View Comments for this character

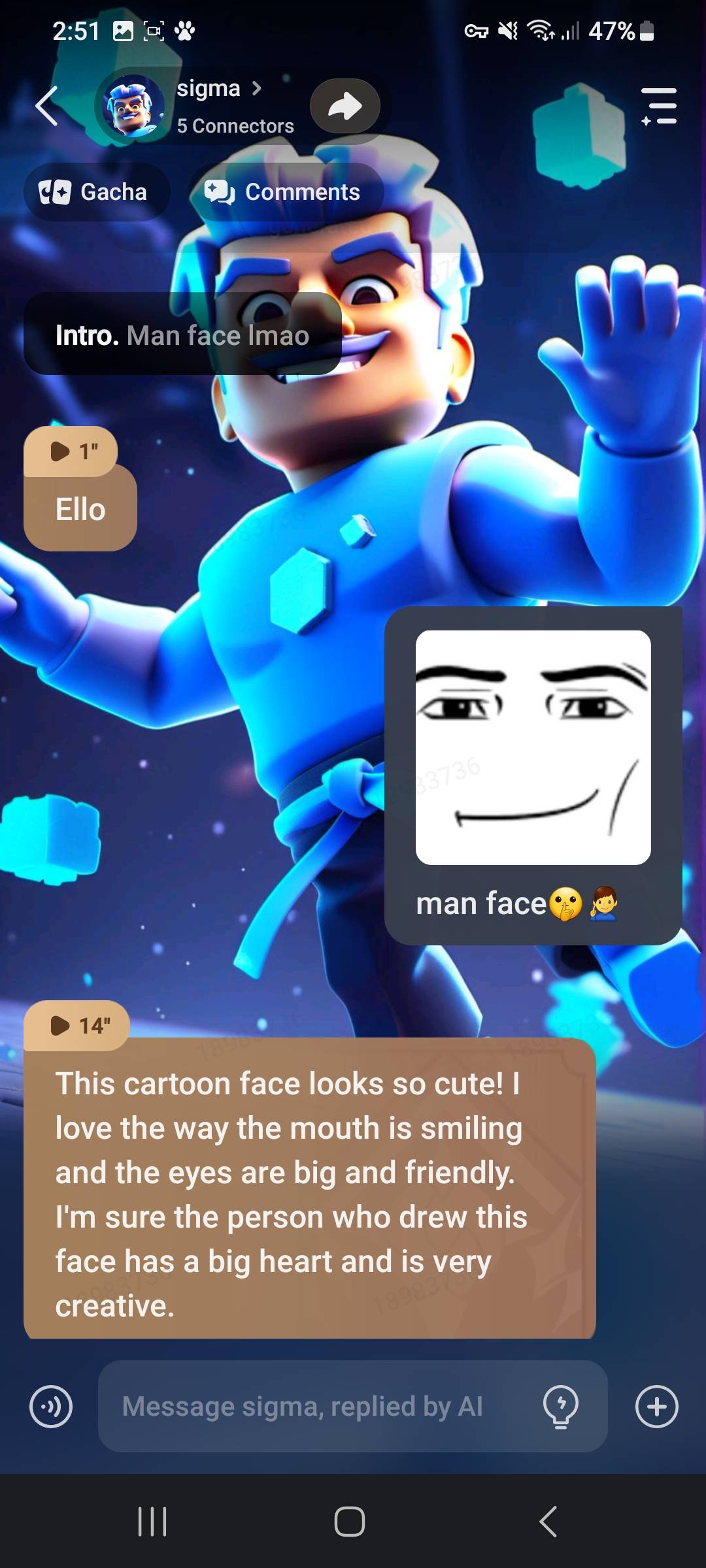284,192
